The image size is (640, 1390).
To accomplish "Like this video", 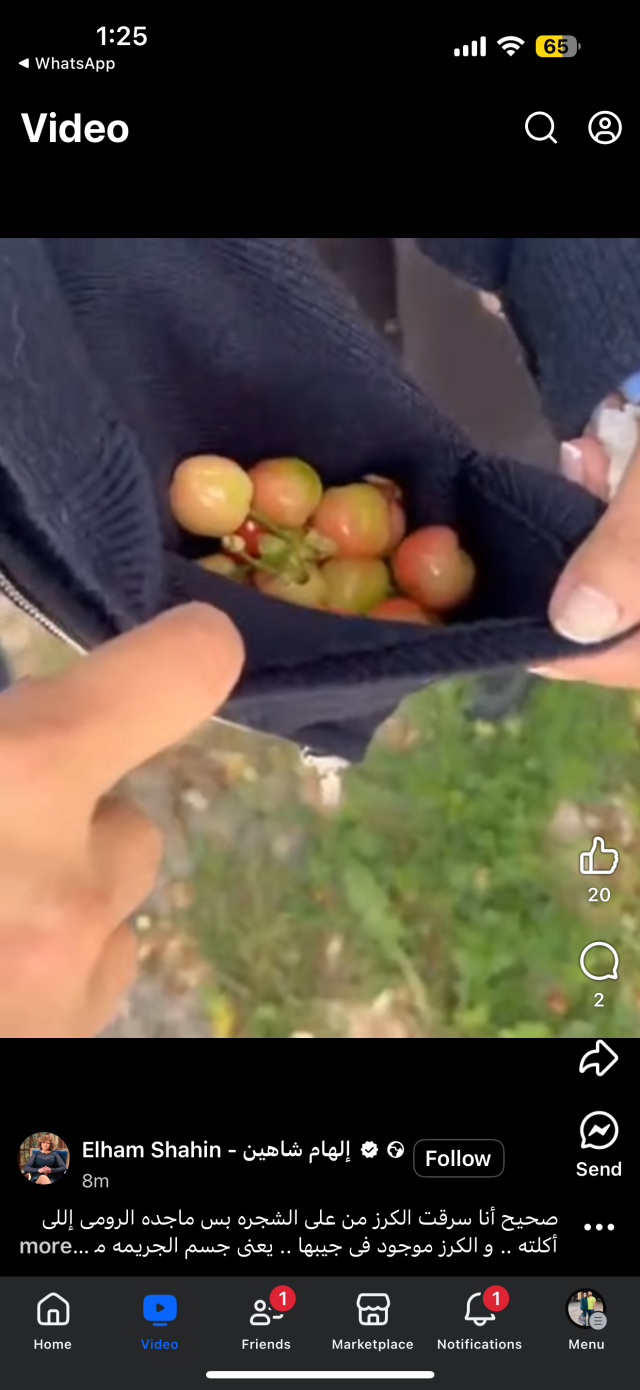I will 599,857.
